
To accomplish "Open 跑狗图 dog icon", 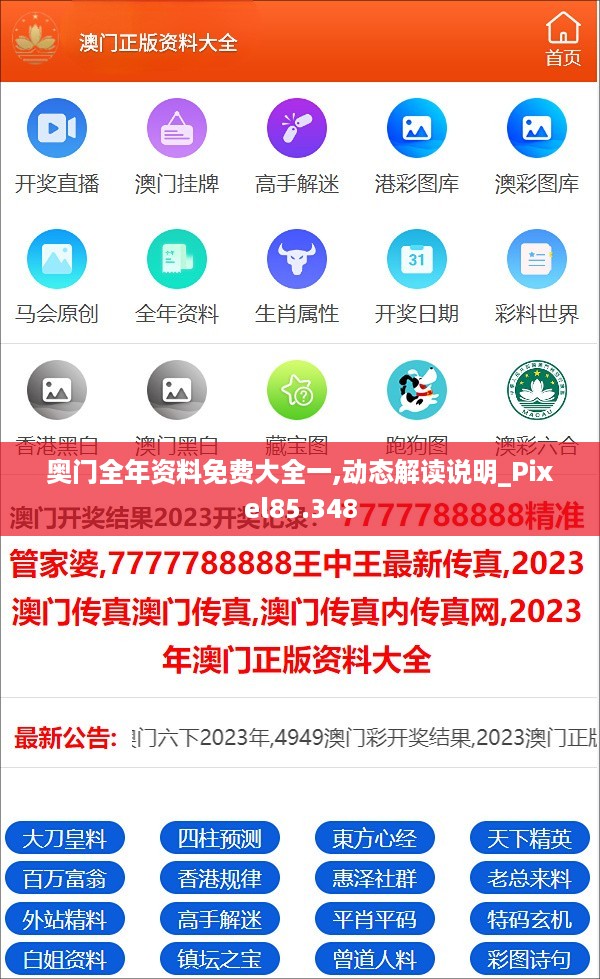I will (416, 390).
